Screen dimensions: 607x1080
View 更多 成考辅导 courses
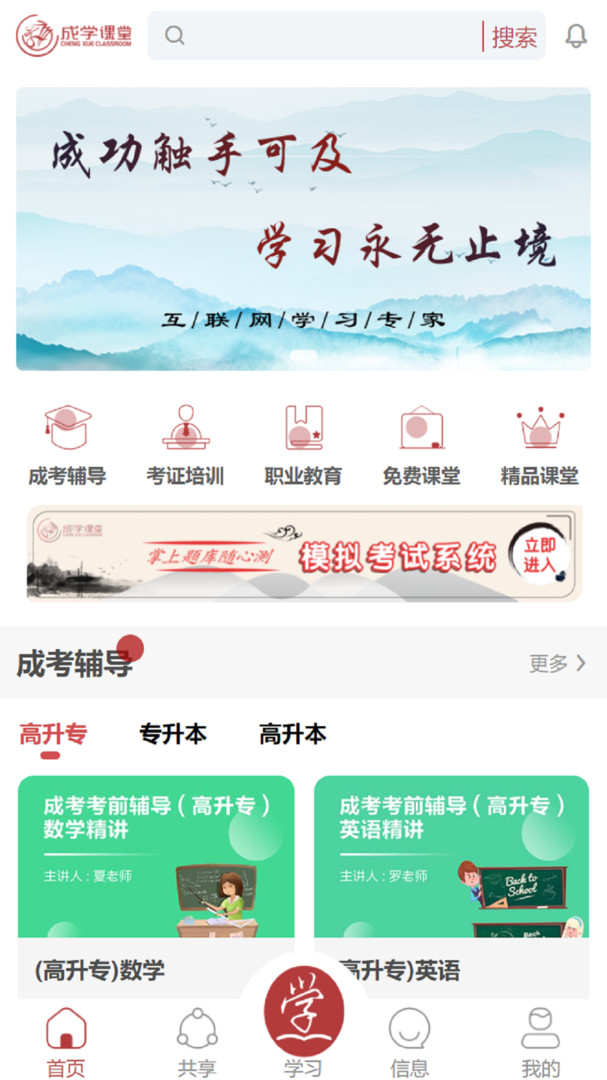(x=557, y=663)
